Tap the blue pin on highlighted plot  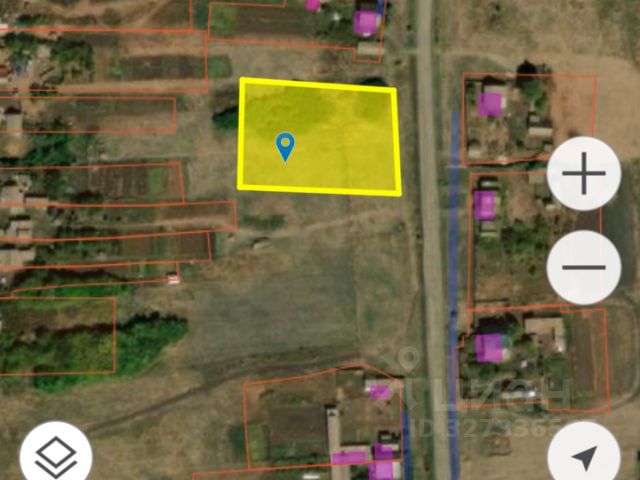pos(285,146)
